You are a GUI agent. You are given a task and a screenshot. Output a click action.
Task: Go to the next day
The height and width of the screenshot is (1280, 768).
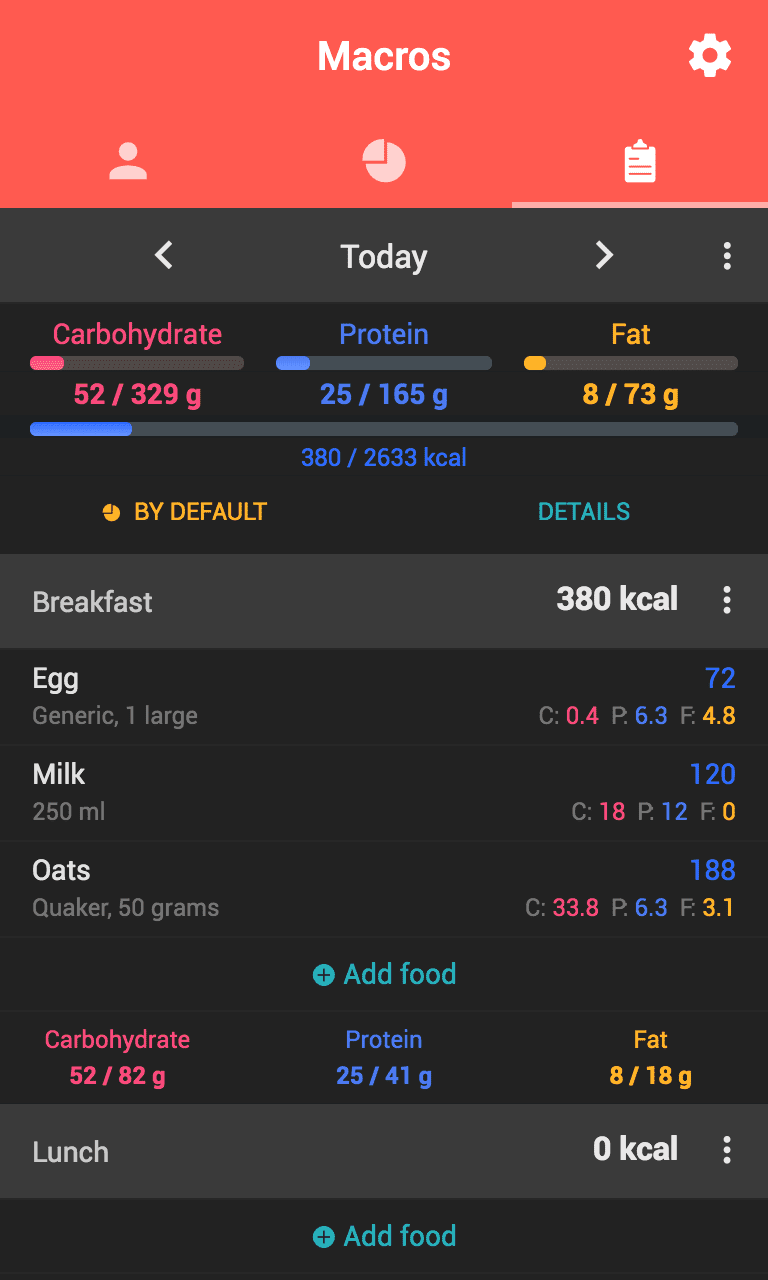coord(604,256)
